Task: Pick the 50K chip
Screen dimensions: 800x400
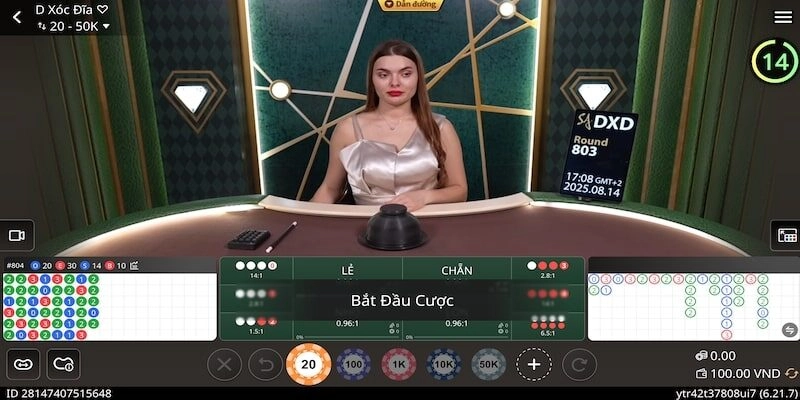Action: coord(488,364)
